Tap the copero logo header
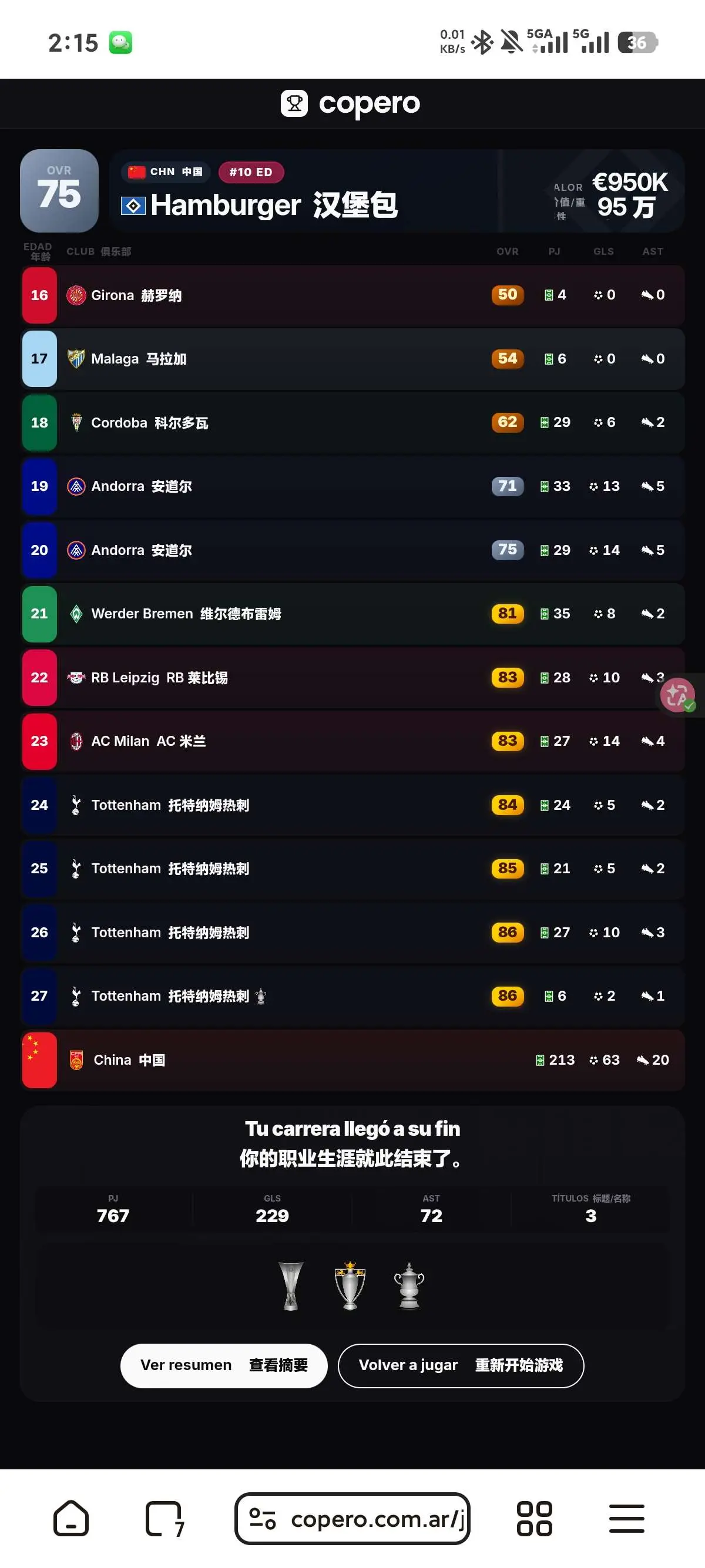Viewport: 705px width, 1568px height. pos(351,103)
